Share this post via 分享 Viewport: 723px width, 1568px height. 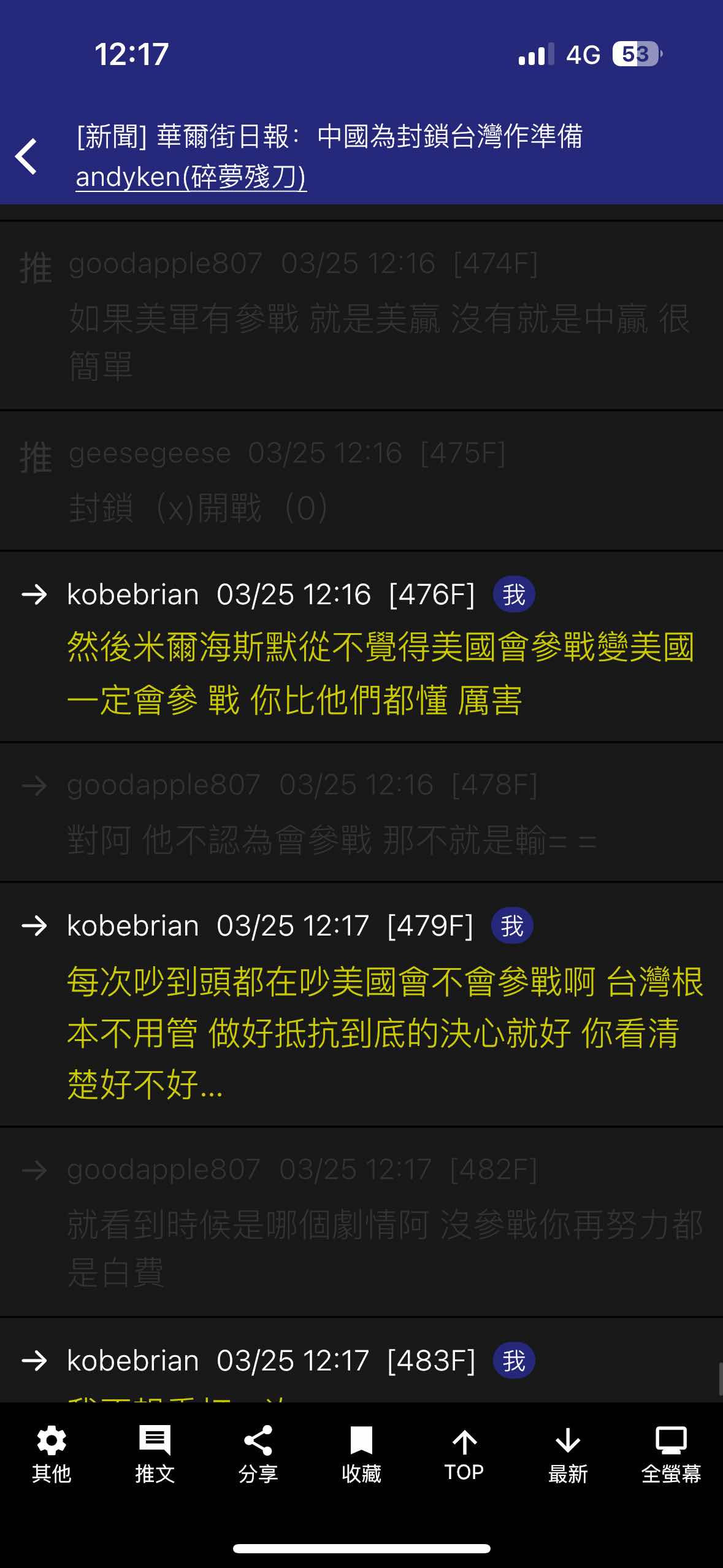click(x=258, y=1455)
